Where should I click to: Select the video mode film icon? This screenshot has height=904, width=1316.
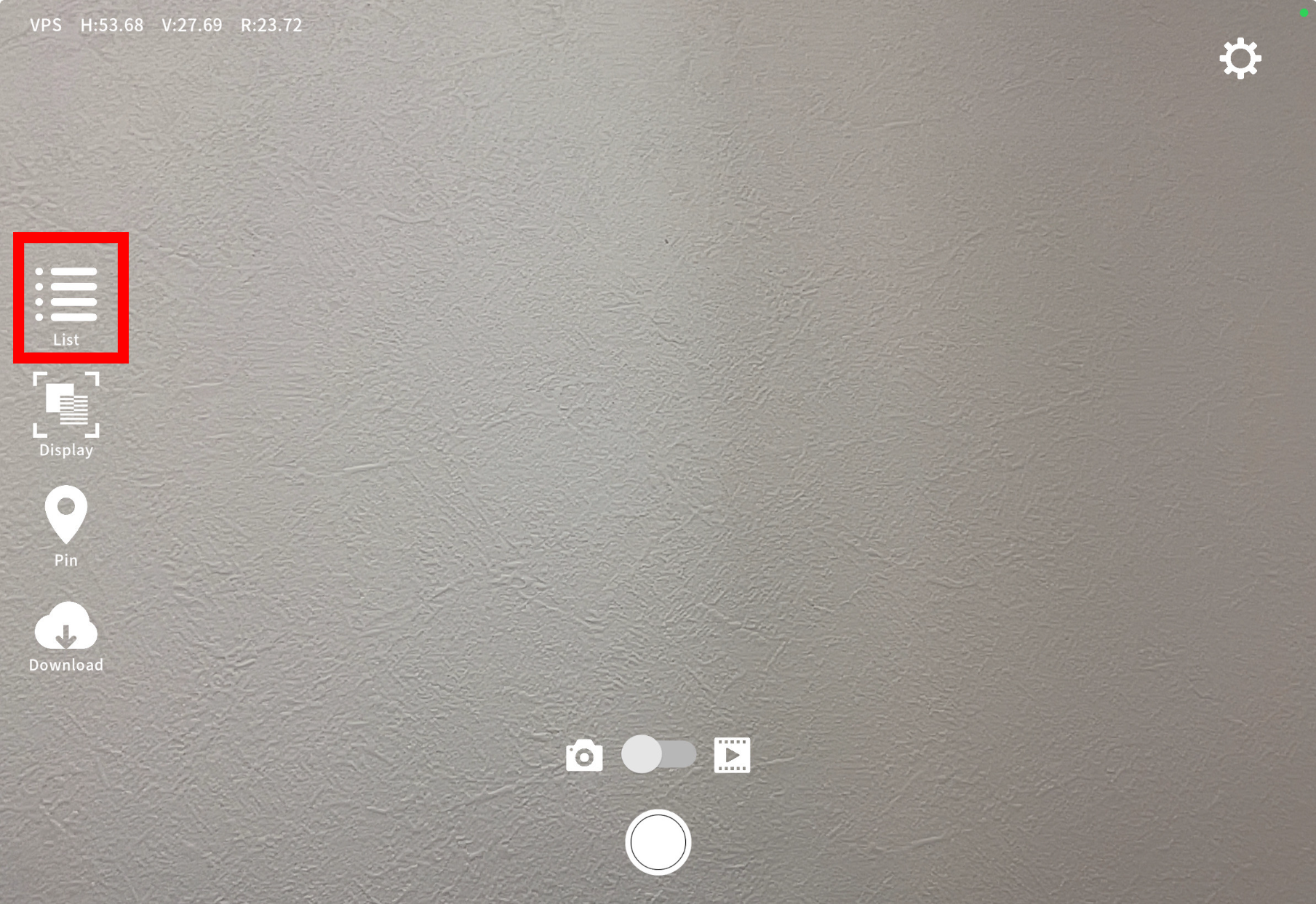coord(732,755)
